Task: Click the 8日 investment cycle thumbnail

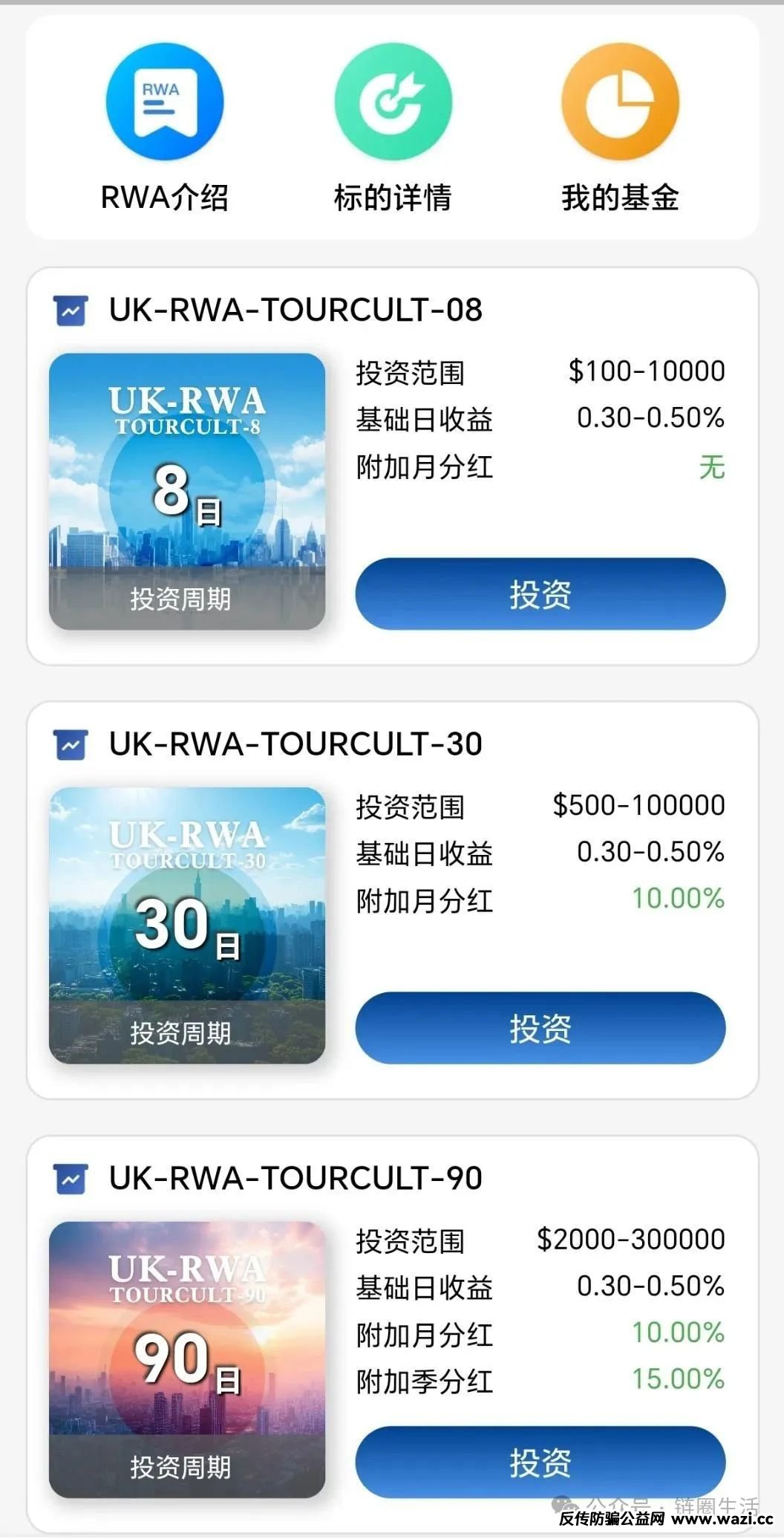Action: tap(188, 492)
